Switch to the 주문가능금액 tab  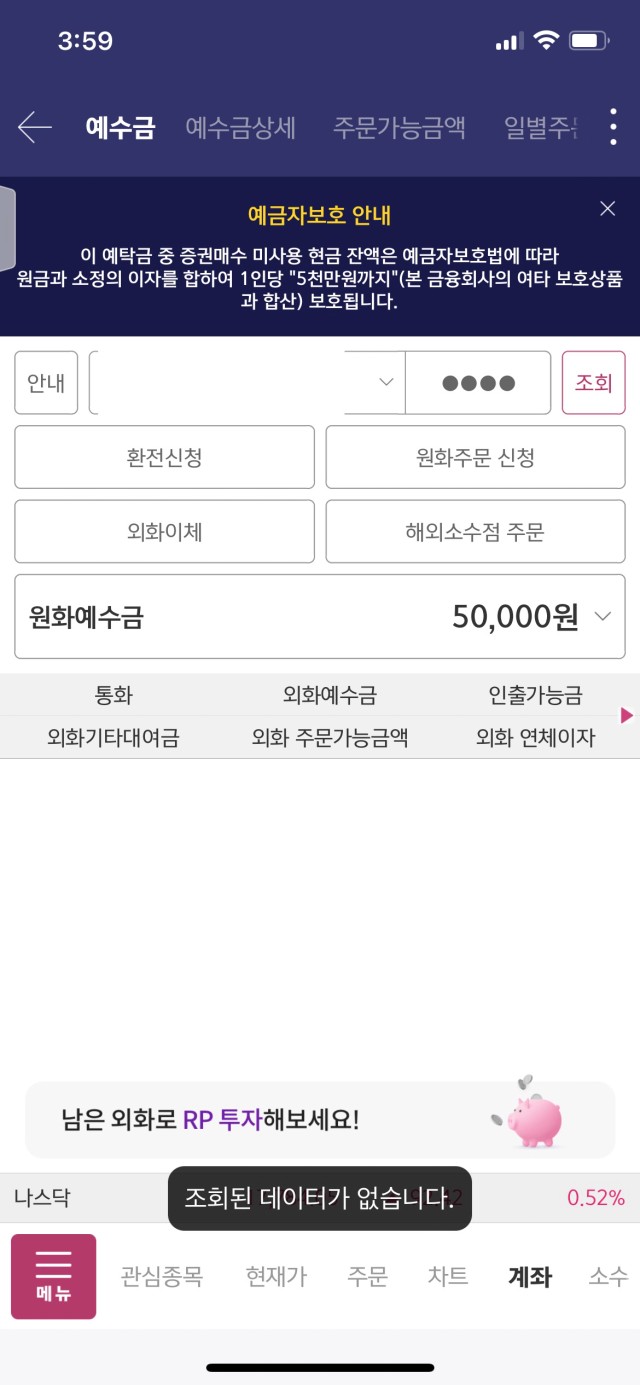pos(399,127)
